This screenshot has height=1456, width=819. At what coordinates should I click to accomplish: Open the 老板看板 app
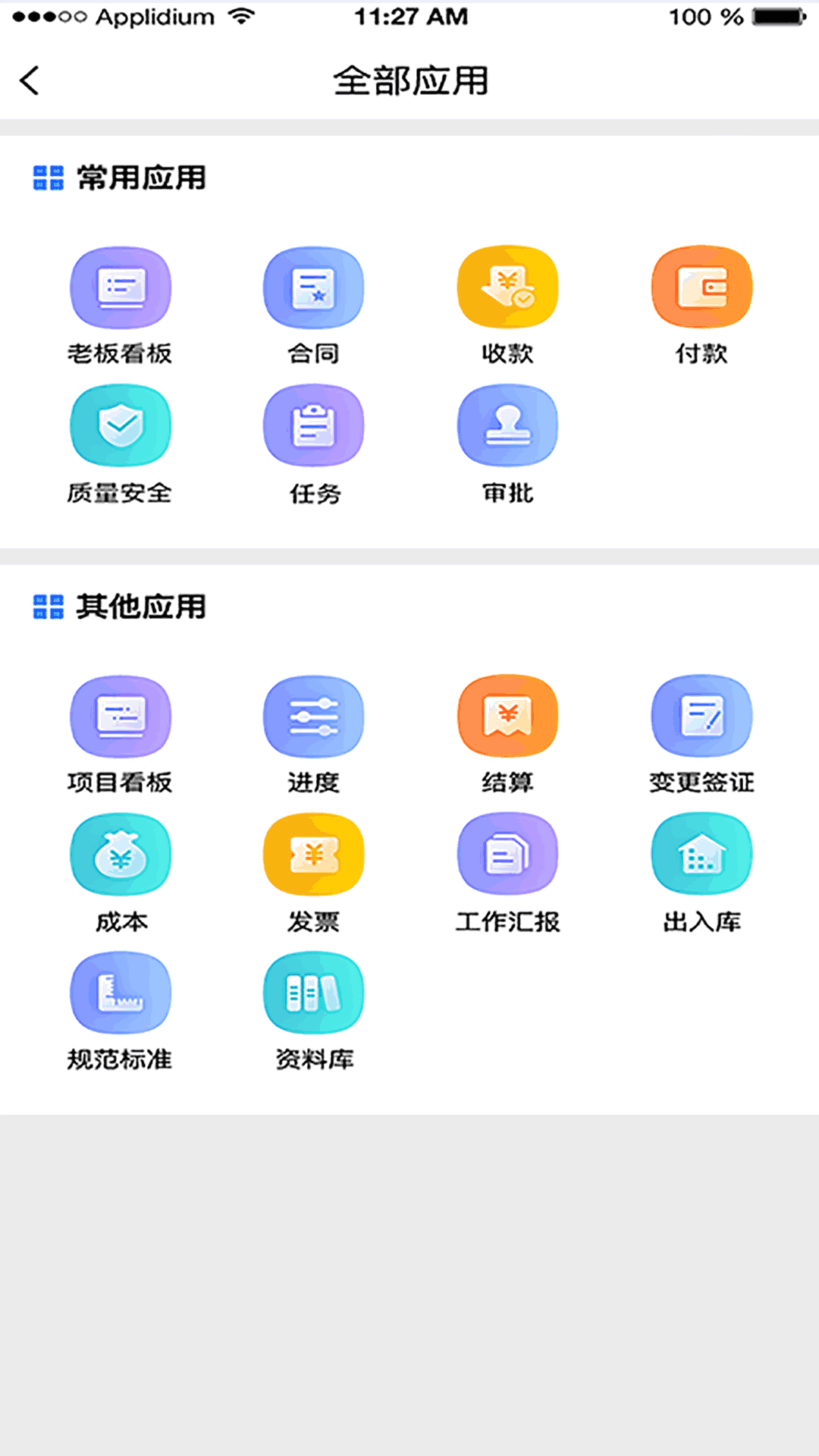[121, 288]
